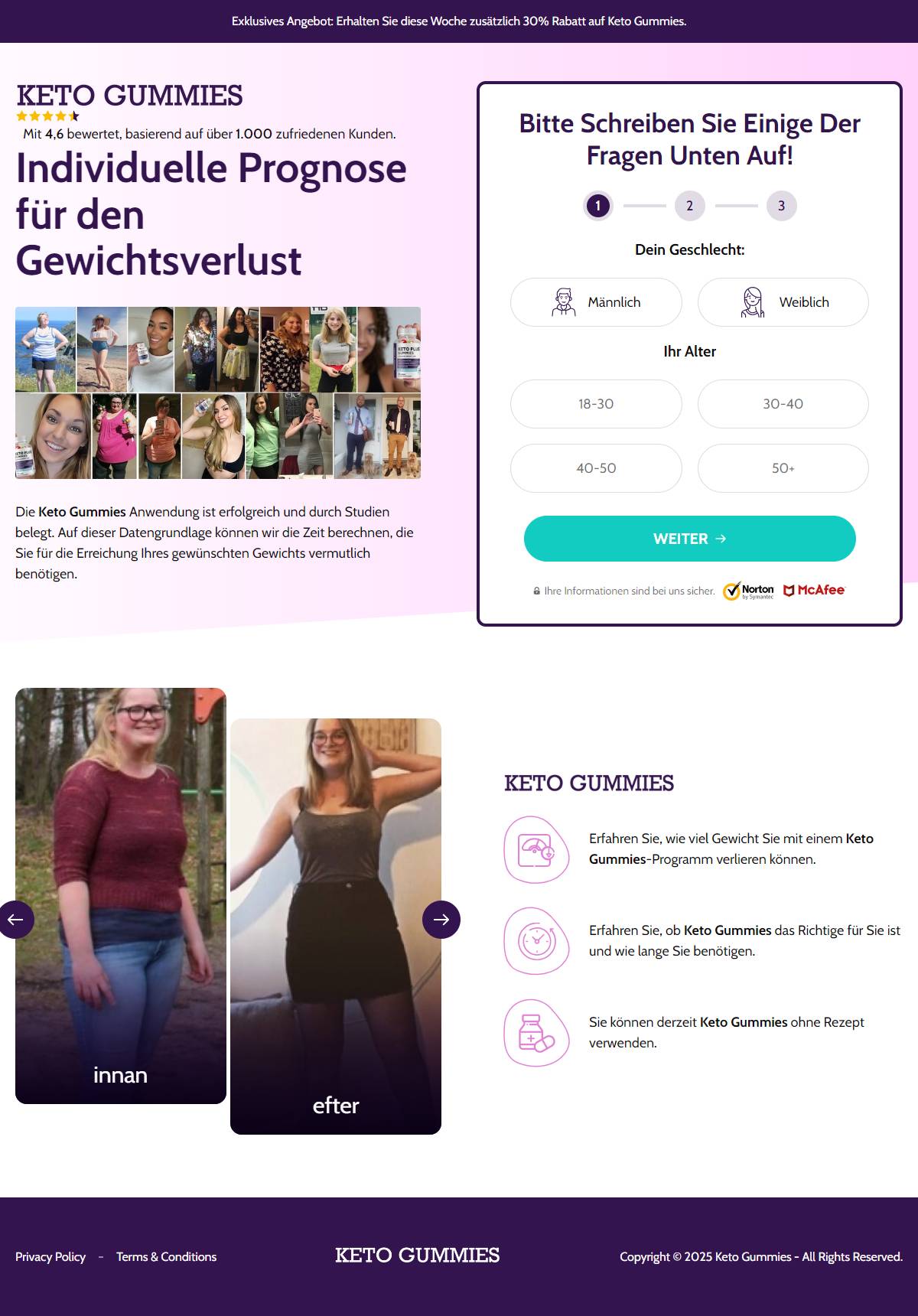
Task: Select Weiblich as gender
Action: (x=783, y=302)
